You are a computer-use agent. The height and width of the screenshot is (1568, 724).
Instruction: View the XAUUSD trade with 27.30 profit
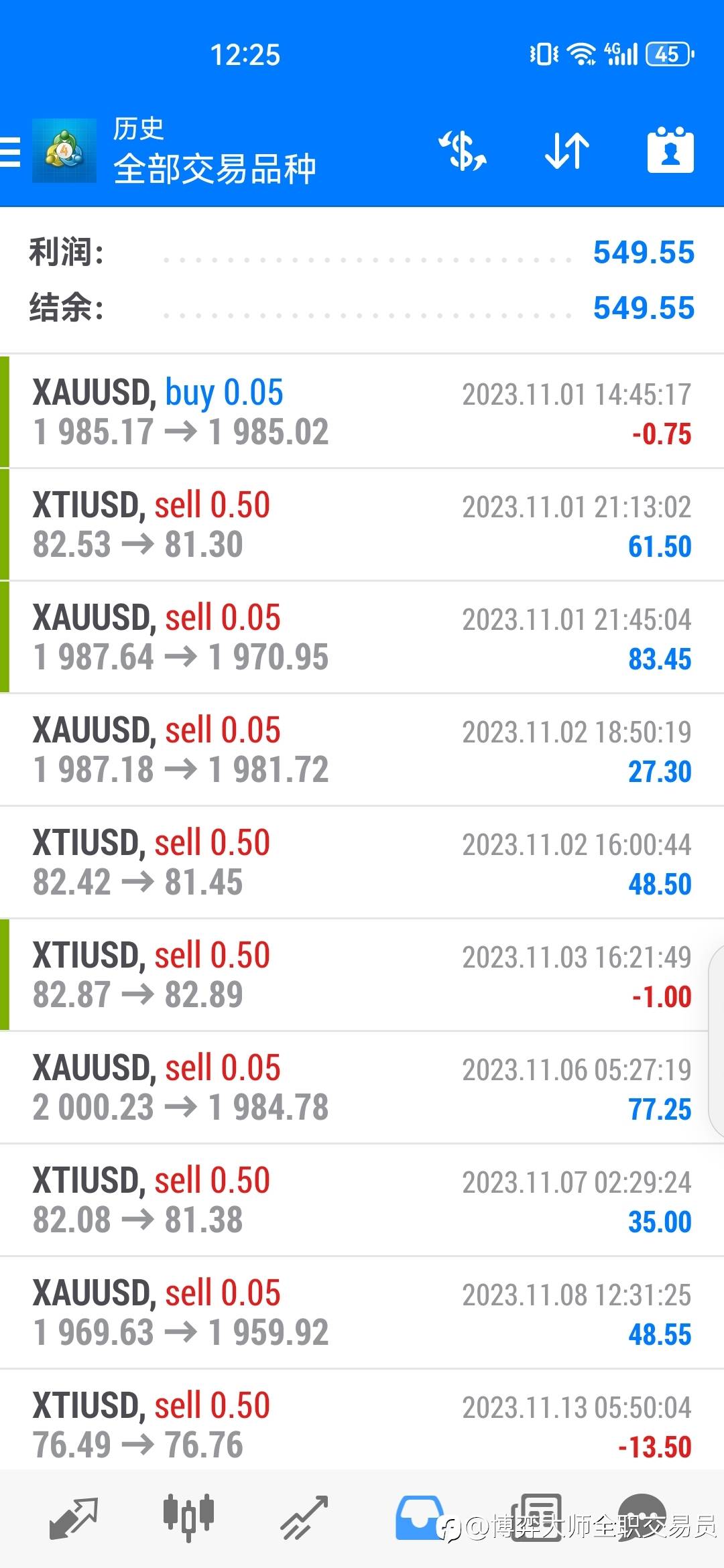point(362,749)
